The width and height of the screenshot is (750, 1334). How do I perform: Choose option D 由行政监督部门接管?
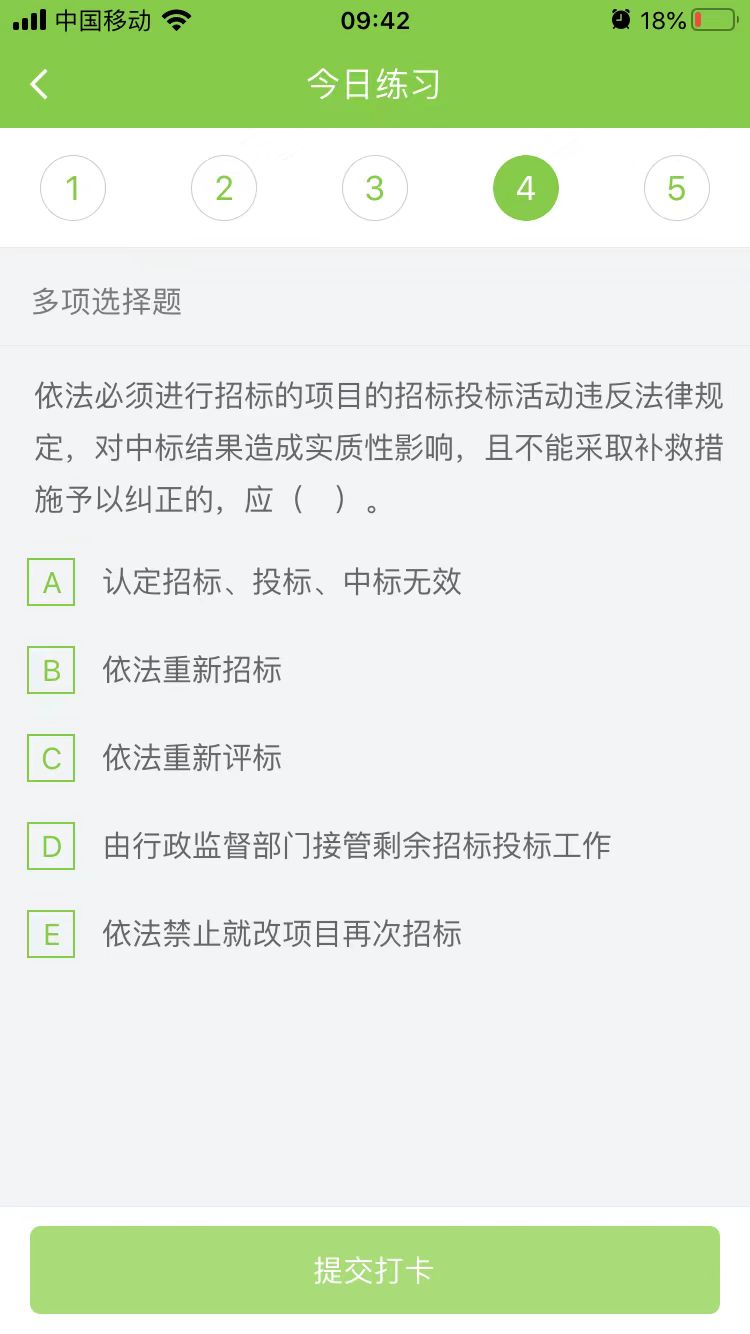coord(52,846)
